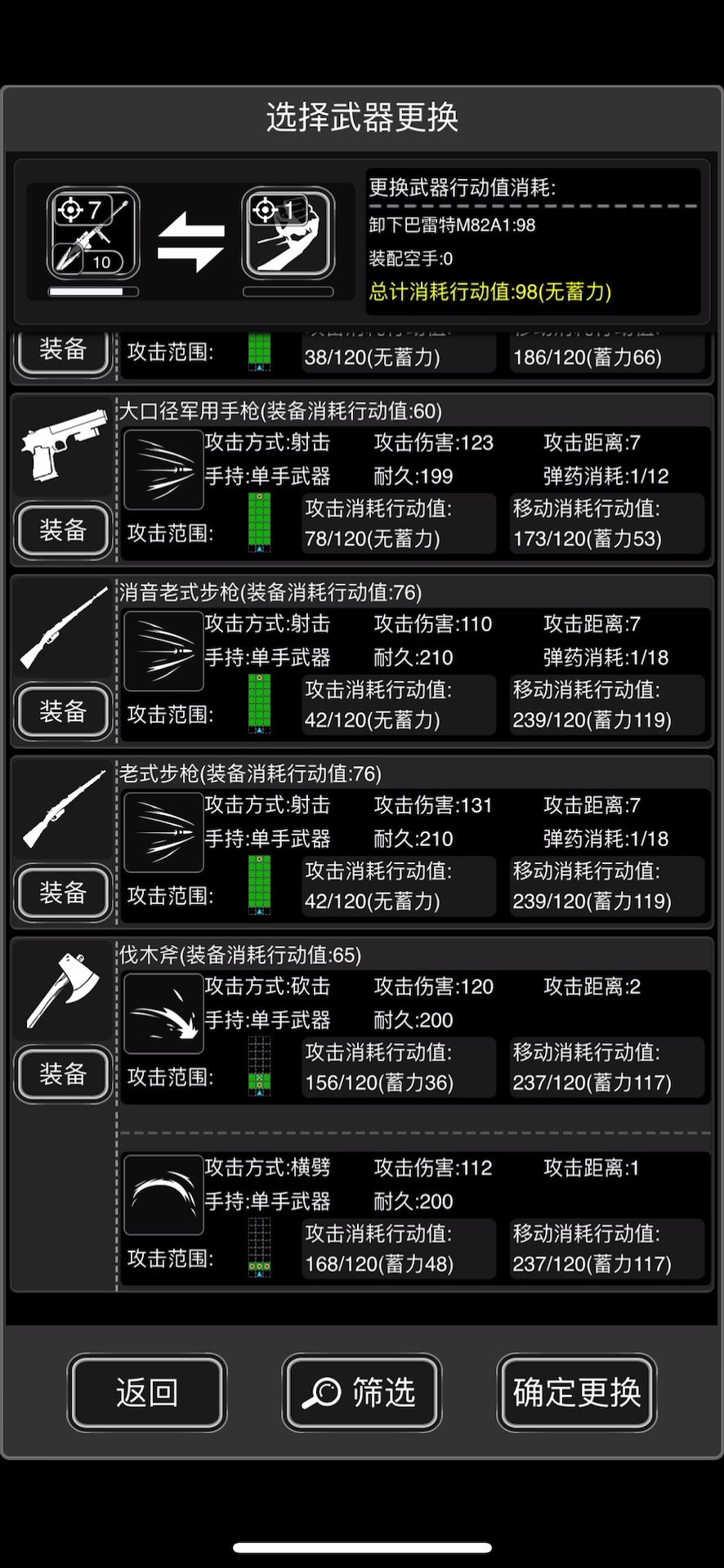Open the 筛选 weapon filter

(362, 1392)
